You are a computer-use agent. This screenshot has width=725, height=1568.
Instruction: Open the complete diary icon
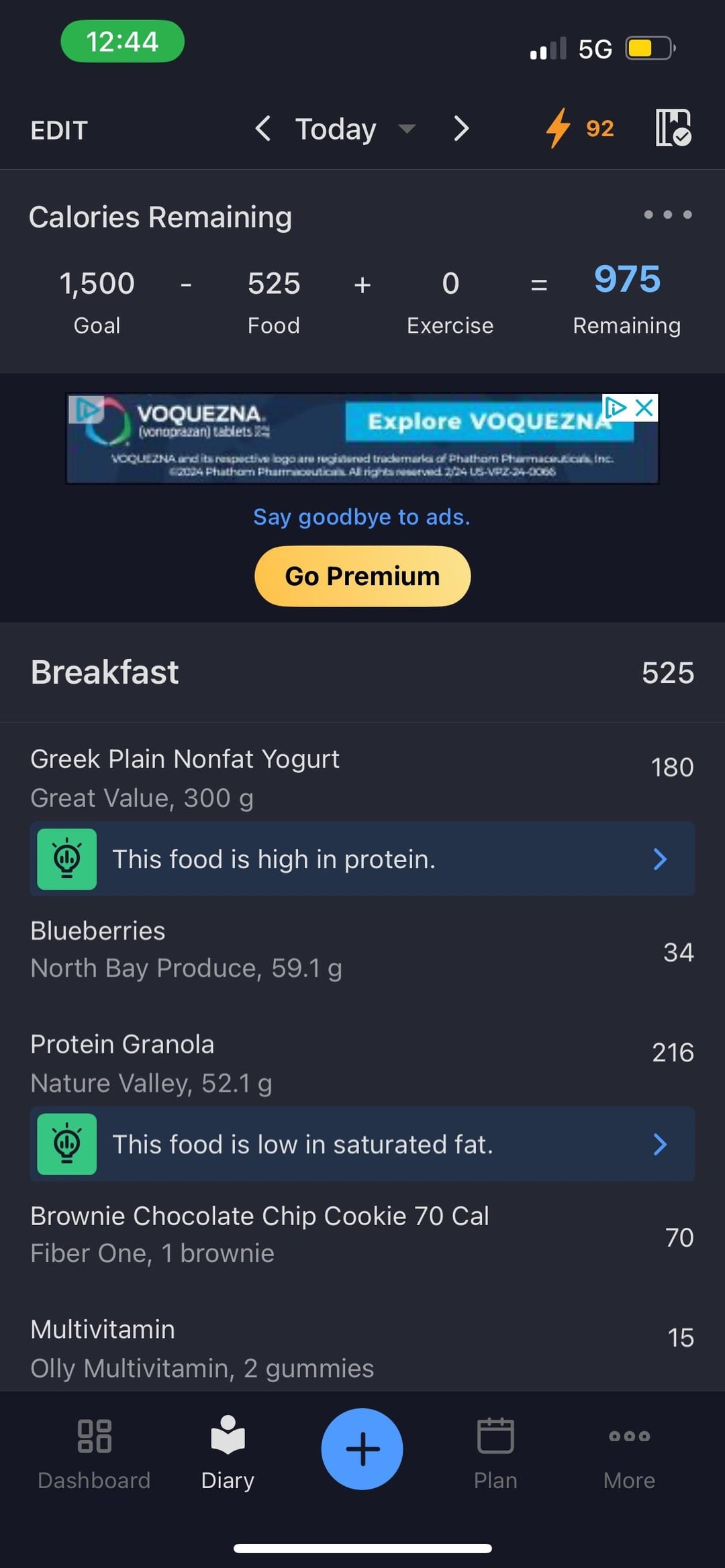(x=673, y=127)
